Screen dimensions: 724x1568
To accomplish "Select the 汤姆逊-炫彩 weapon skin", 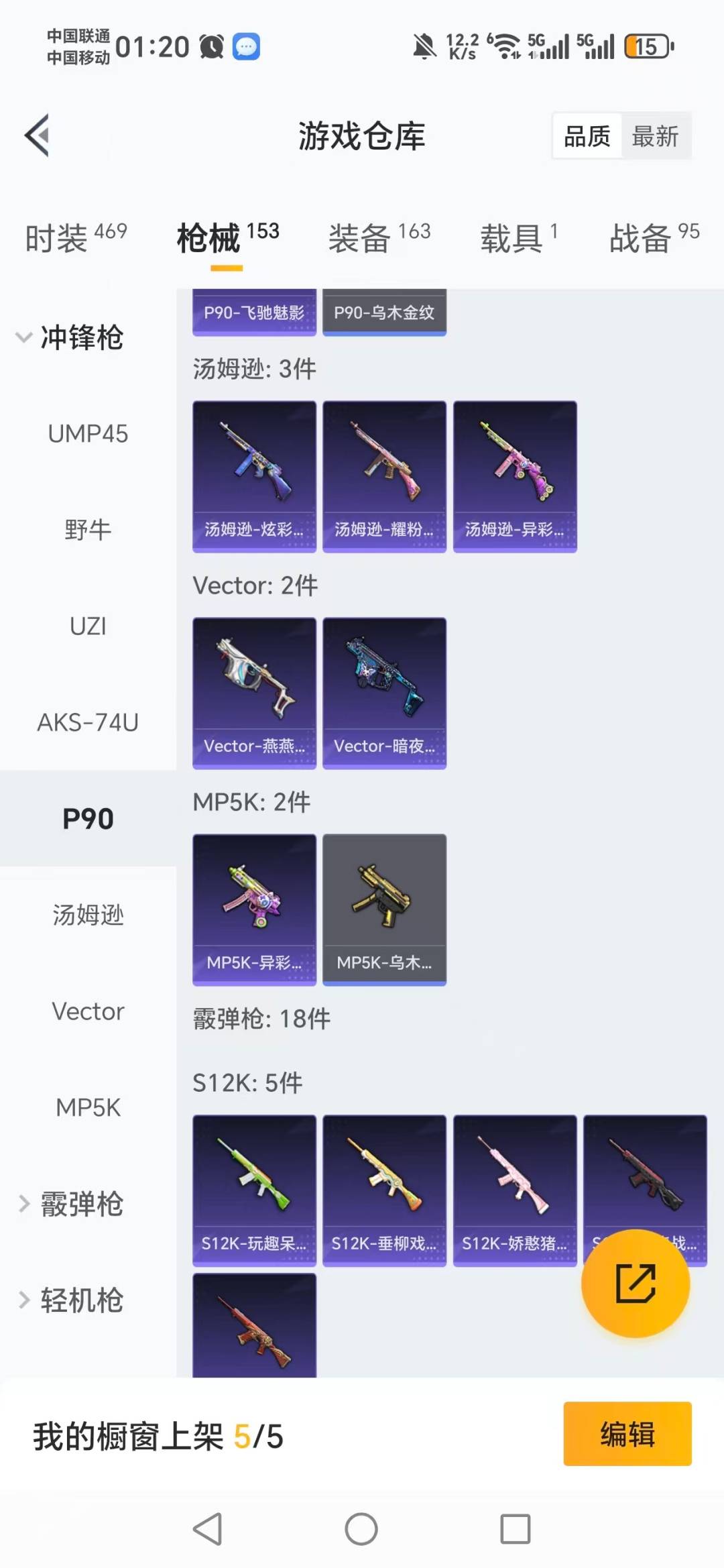I will [254, 476].
